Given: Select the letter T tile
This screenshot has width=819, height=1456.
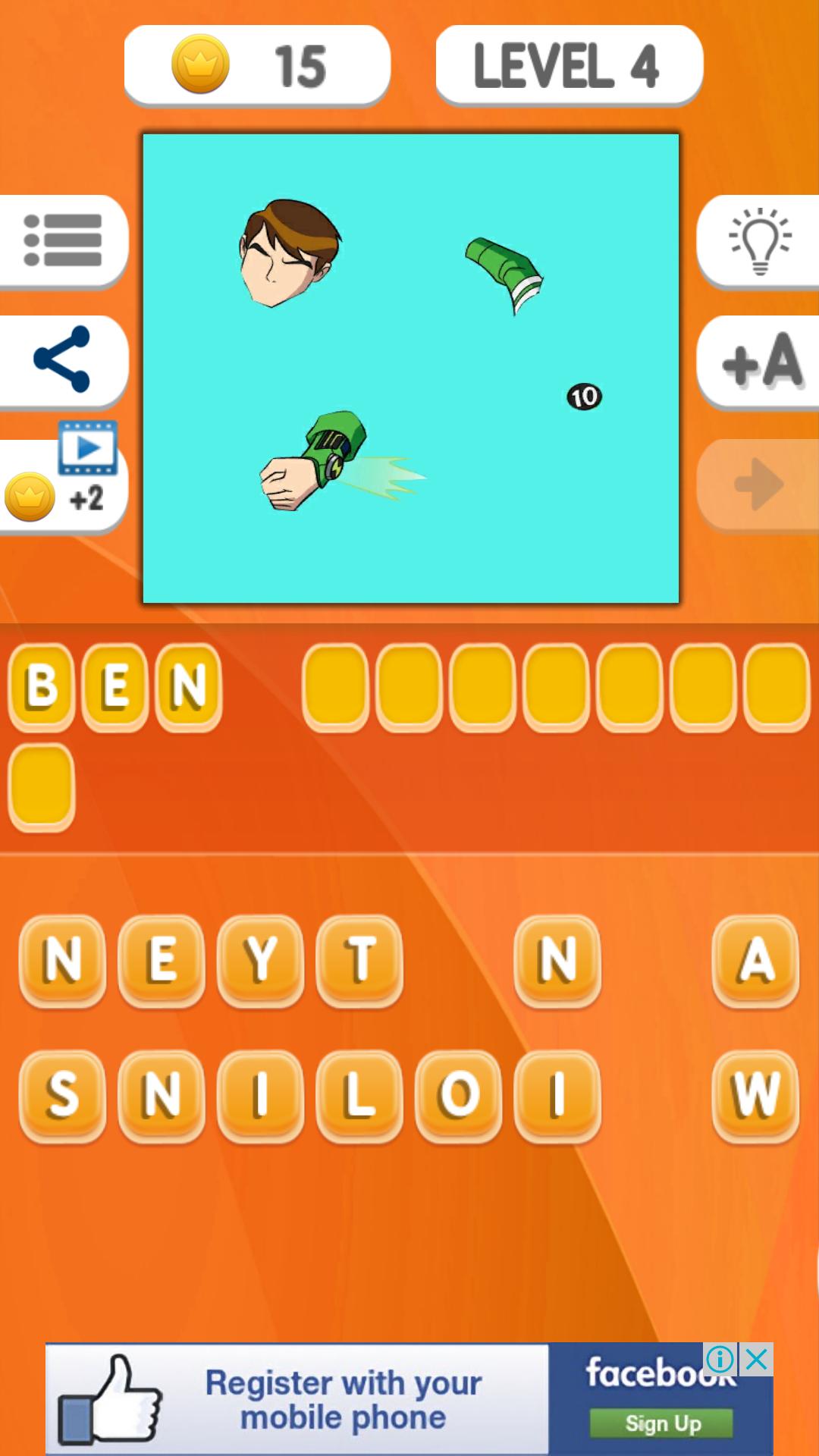Looking at the screenshot, I should (359, 959).
